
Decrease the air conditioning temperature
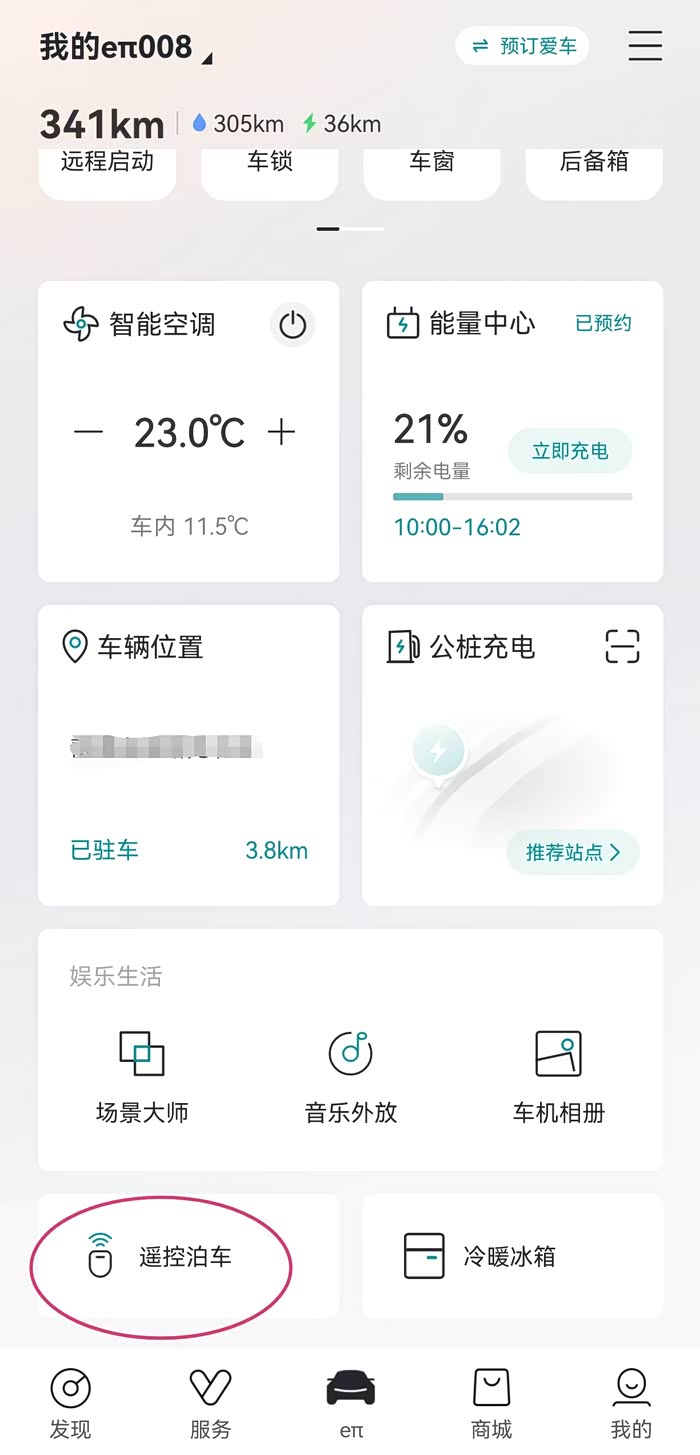point(89,432)
